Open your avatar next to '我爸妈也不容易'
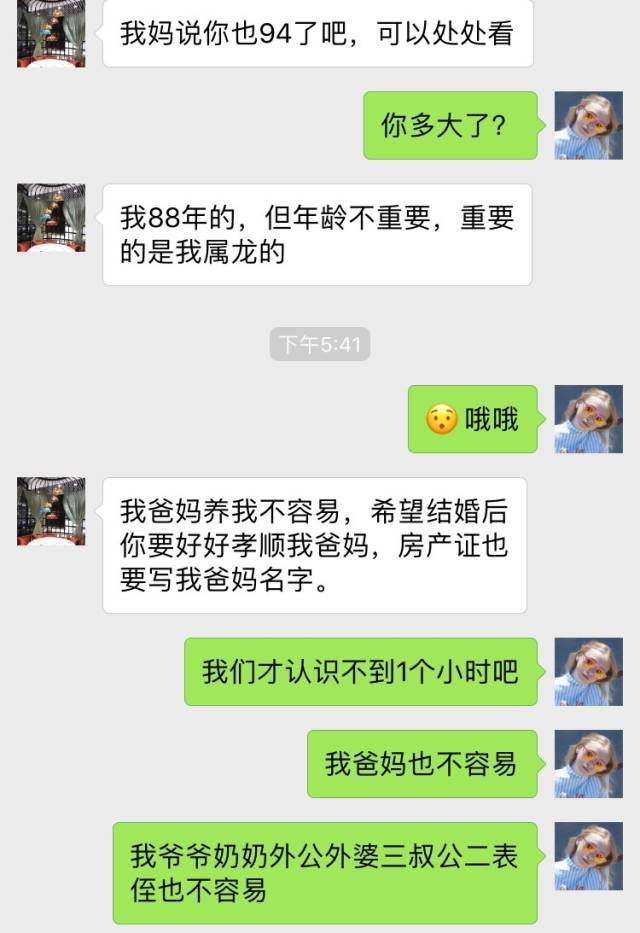This screenshot has width=640, height=933. (x=588, y=763)
